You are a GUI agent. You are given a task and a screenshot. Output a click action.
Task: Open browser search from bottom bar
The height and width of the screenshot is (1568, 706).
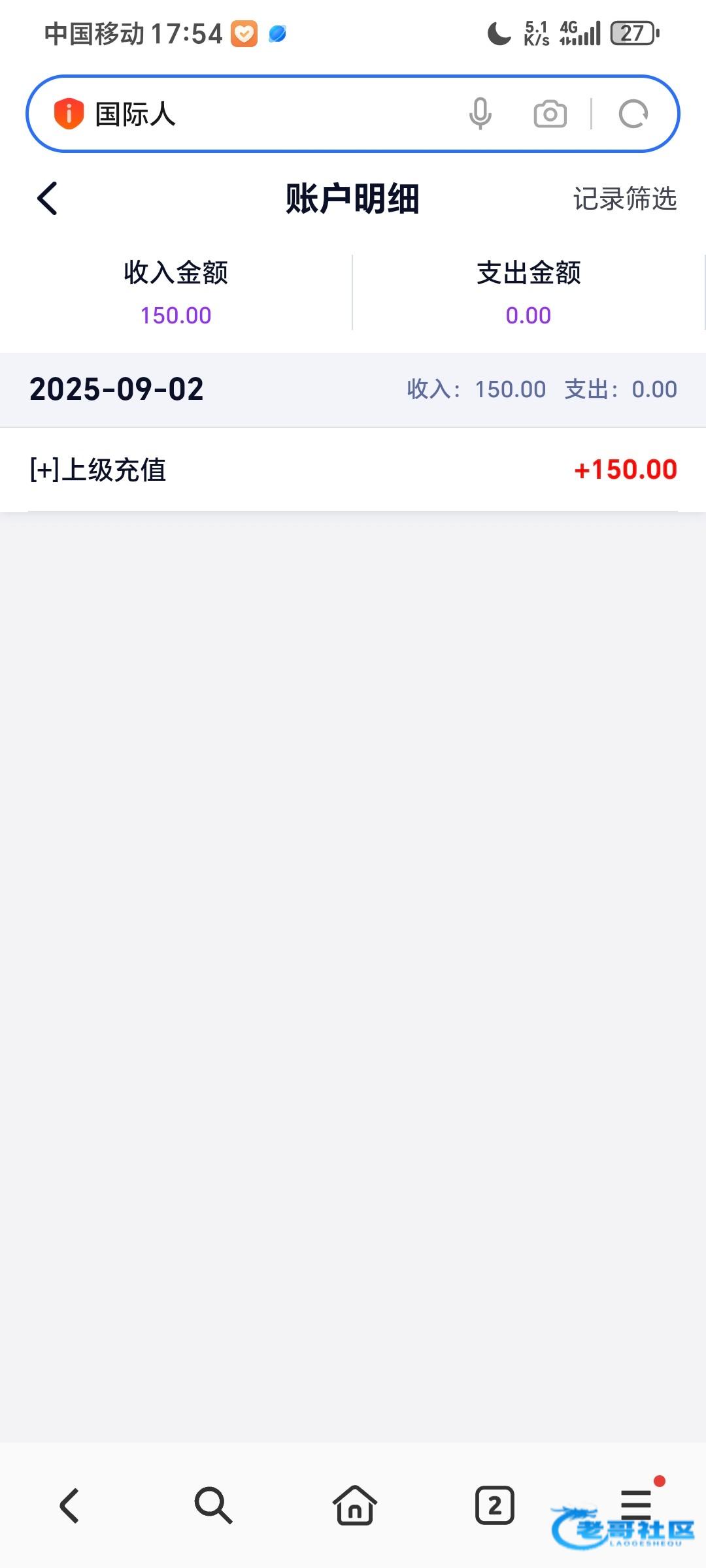tap(213, 1506)
